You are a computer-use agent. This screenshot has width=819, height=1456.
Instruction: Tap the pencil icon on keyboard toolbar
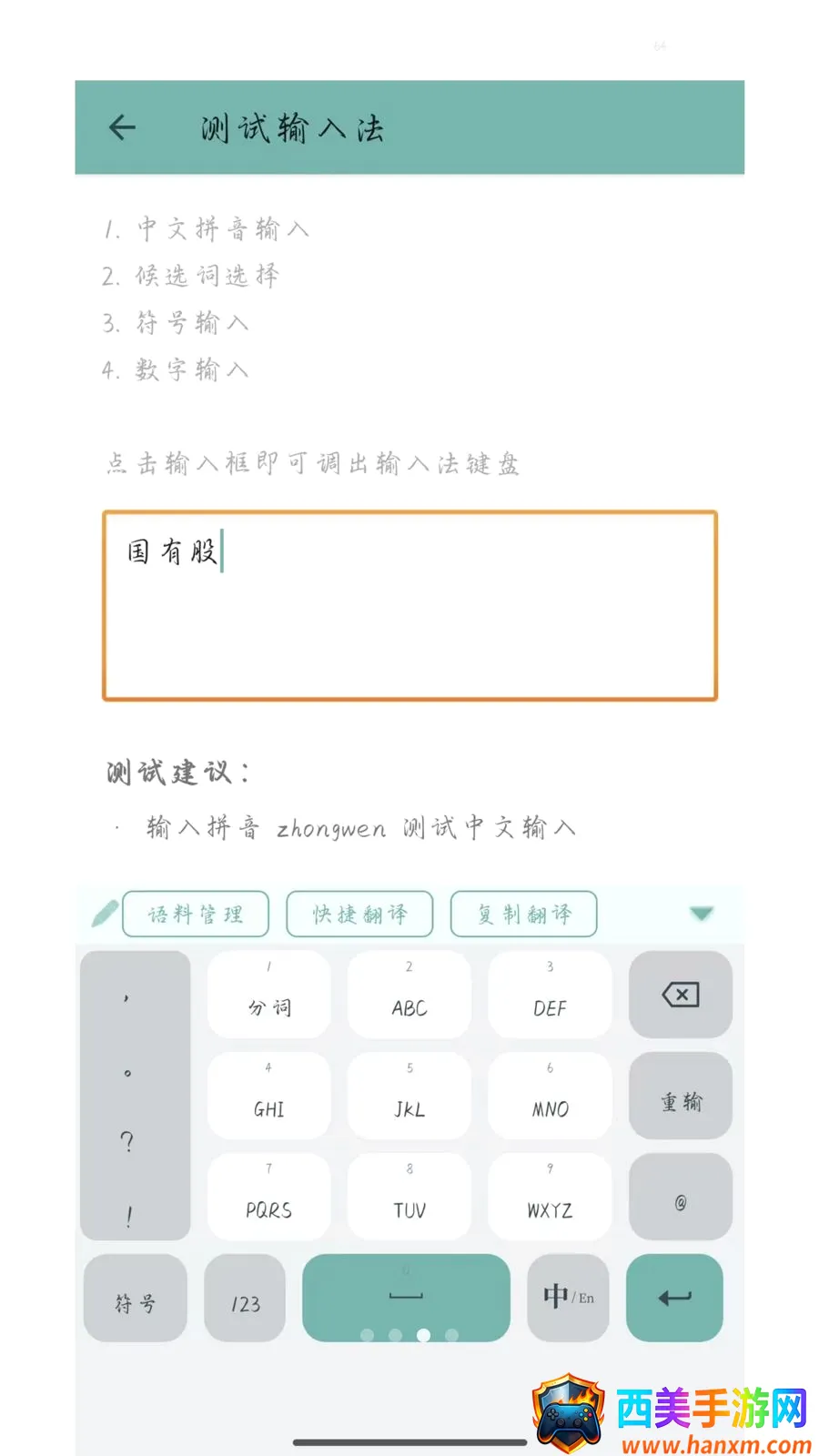pos(105,913)
